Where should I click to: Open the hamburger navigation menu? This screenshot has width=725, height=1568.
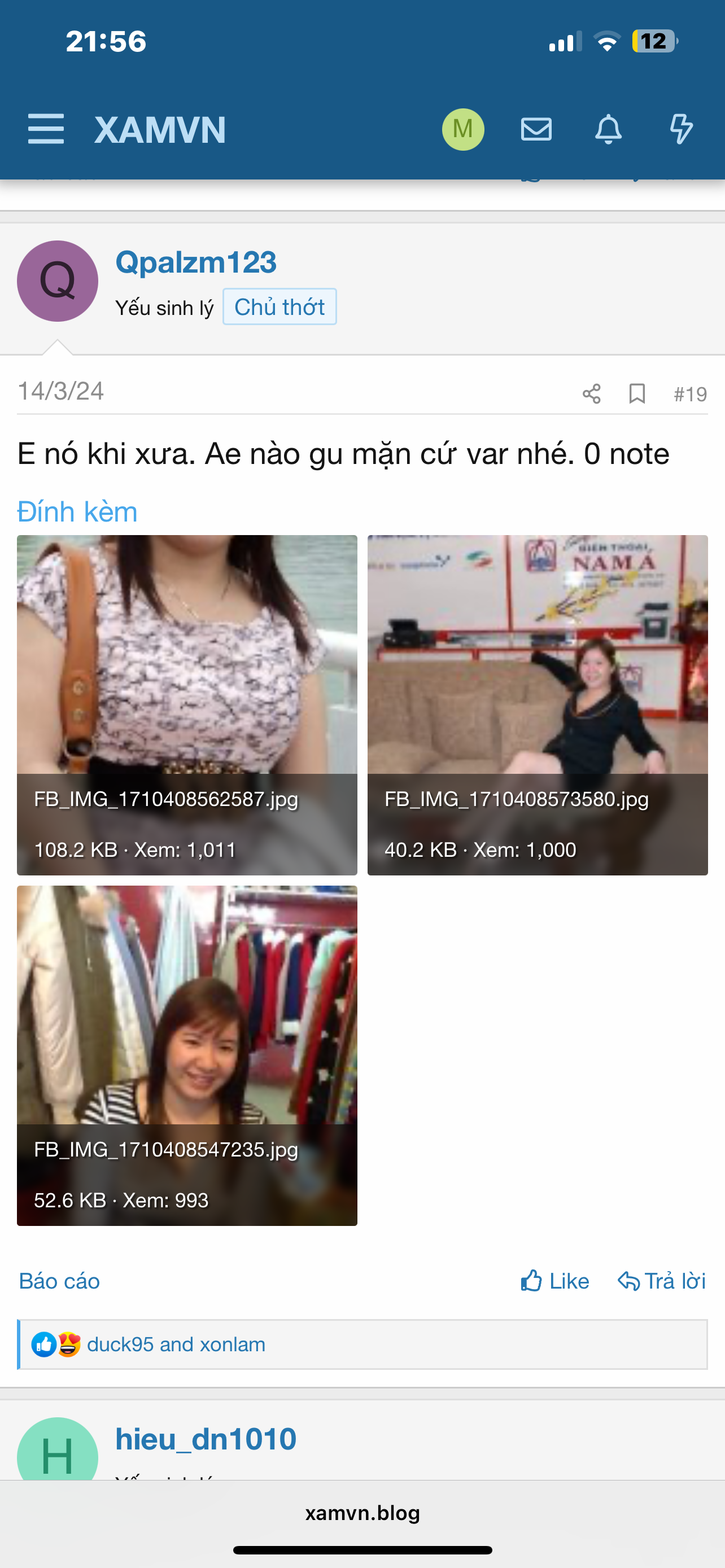(46, 129)
